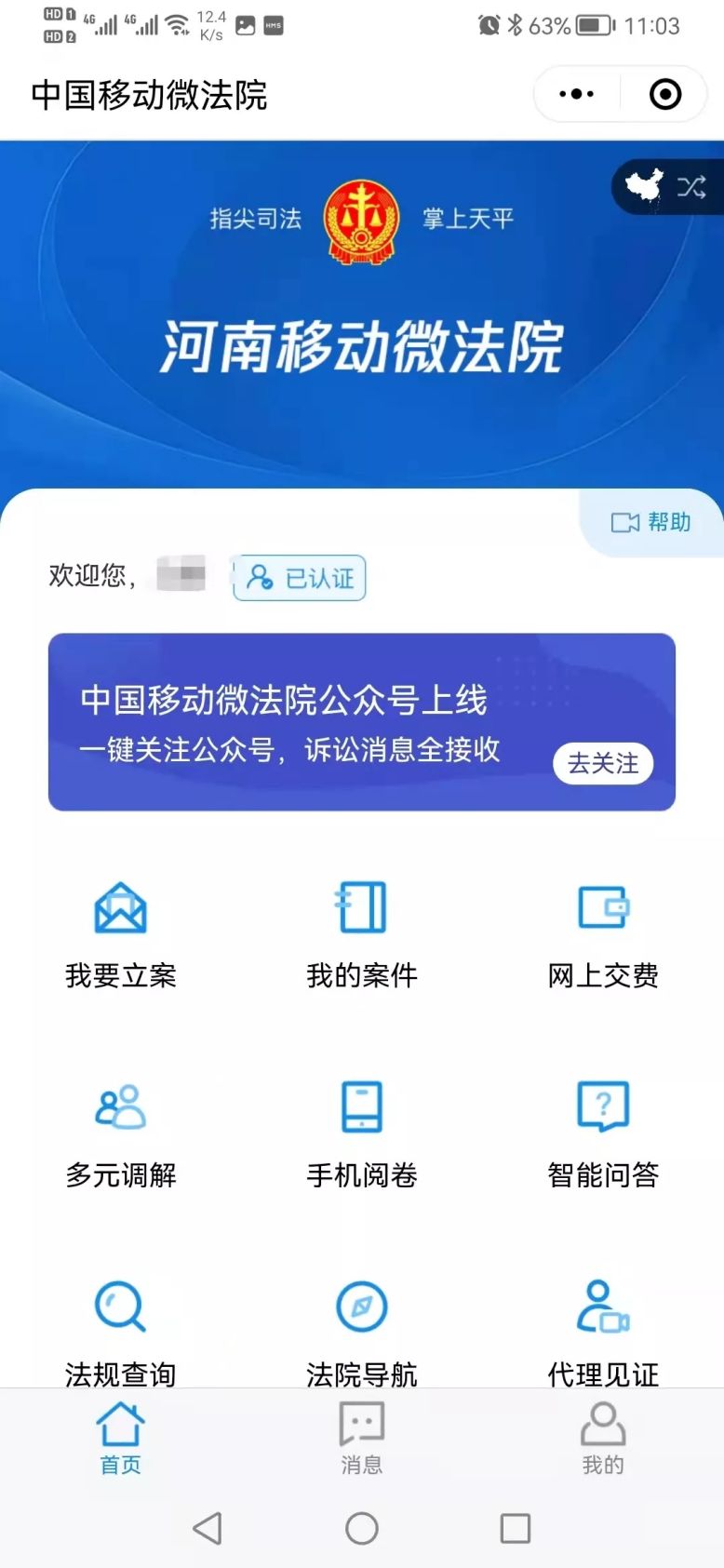The width and height of the screenshot is (724, 1568).
Task: Go to the 我的 tab
Action: click(603, 1438)
